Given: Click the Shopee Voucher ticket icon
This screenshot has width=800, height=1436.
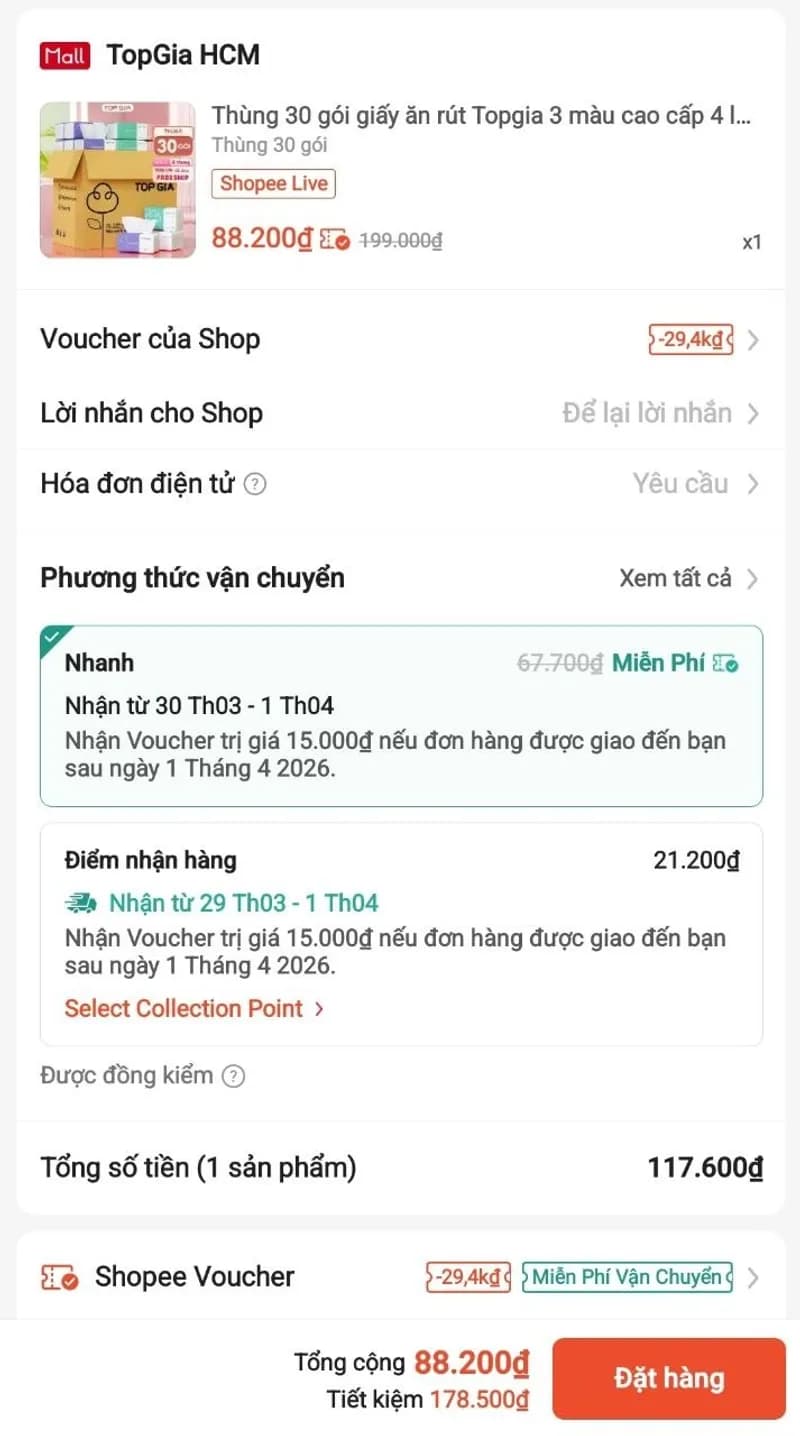Looking at the screenshot, I should click(57, 1276).
